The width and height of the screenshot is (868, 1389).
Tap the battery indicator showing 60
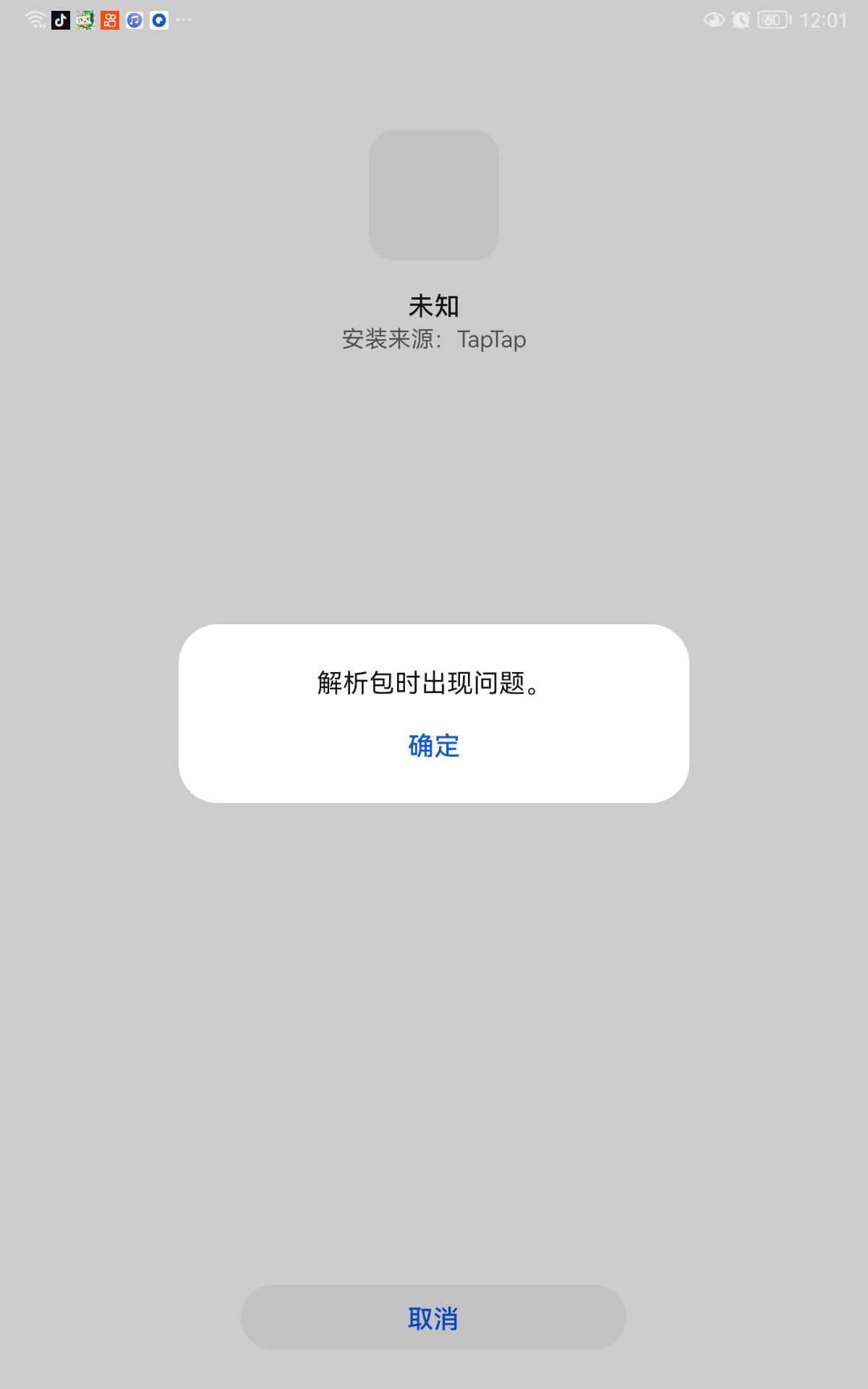pyautogui.click(x=773, y=20)
